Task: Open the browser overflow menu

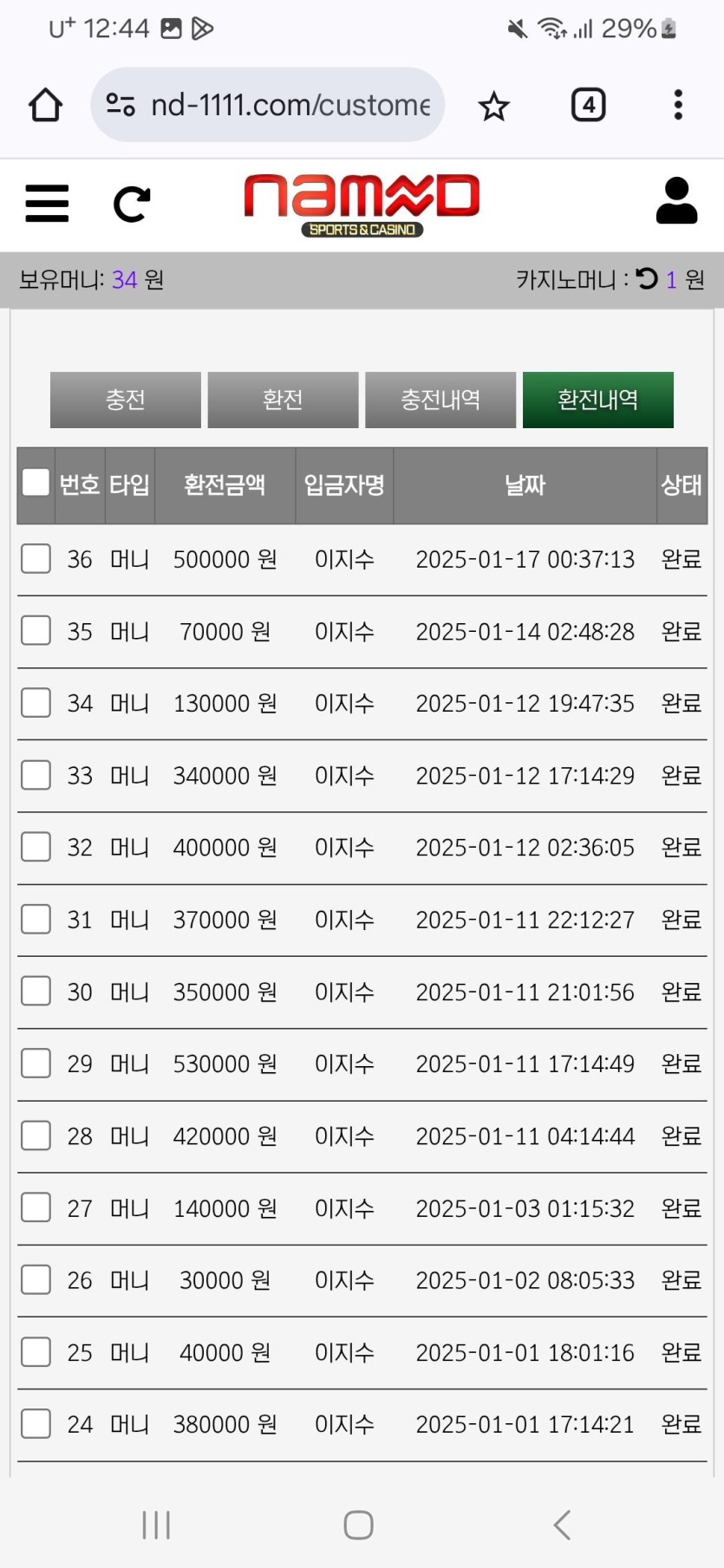Action: coord(678,106)
